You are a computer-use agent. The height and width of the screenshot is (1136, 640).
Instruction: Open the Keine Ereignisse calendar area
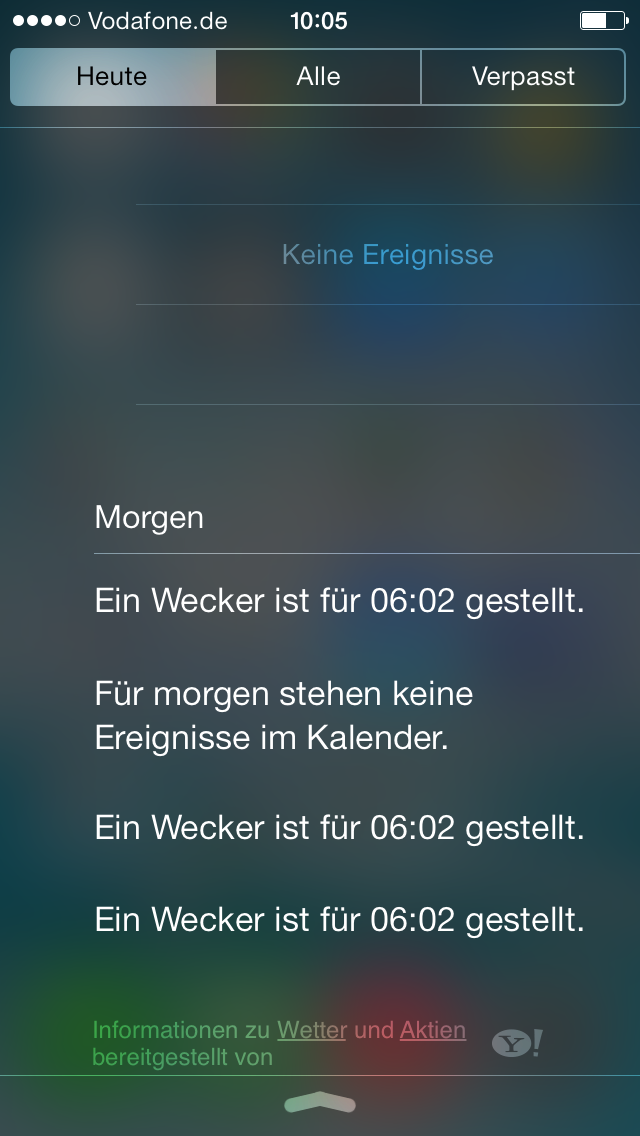pyautogui.click(x=387, y=255)
